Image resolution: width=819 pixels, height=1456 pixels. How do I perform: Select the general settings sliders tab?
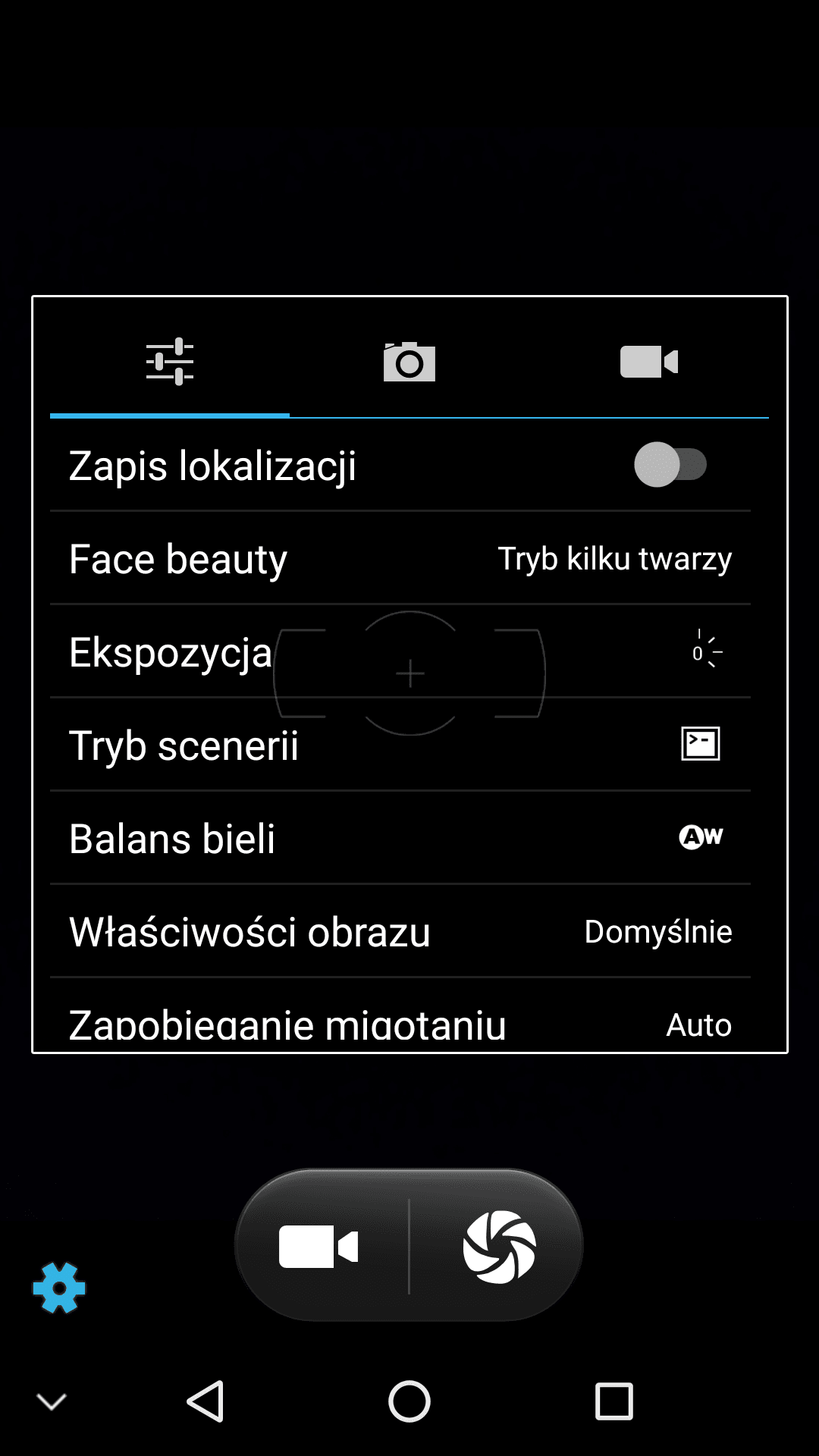click(x=170, y=362)
